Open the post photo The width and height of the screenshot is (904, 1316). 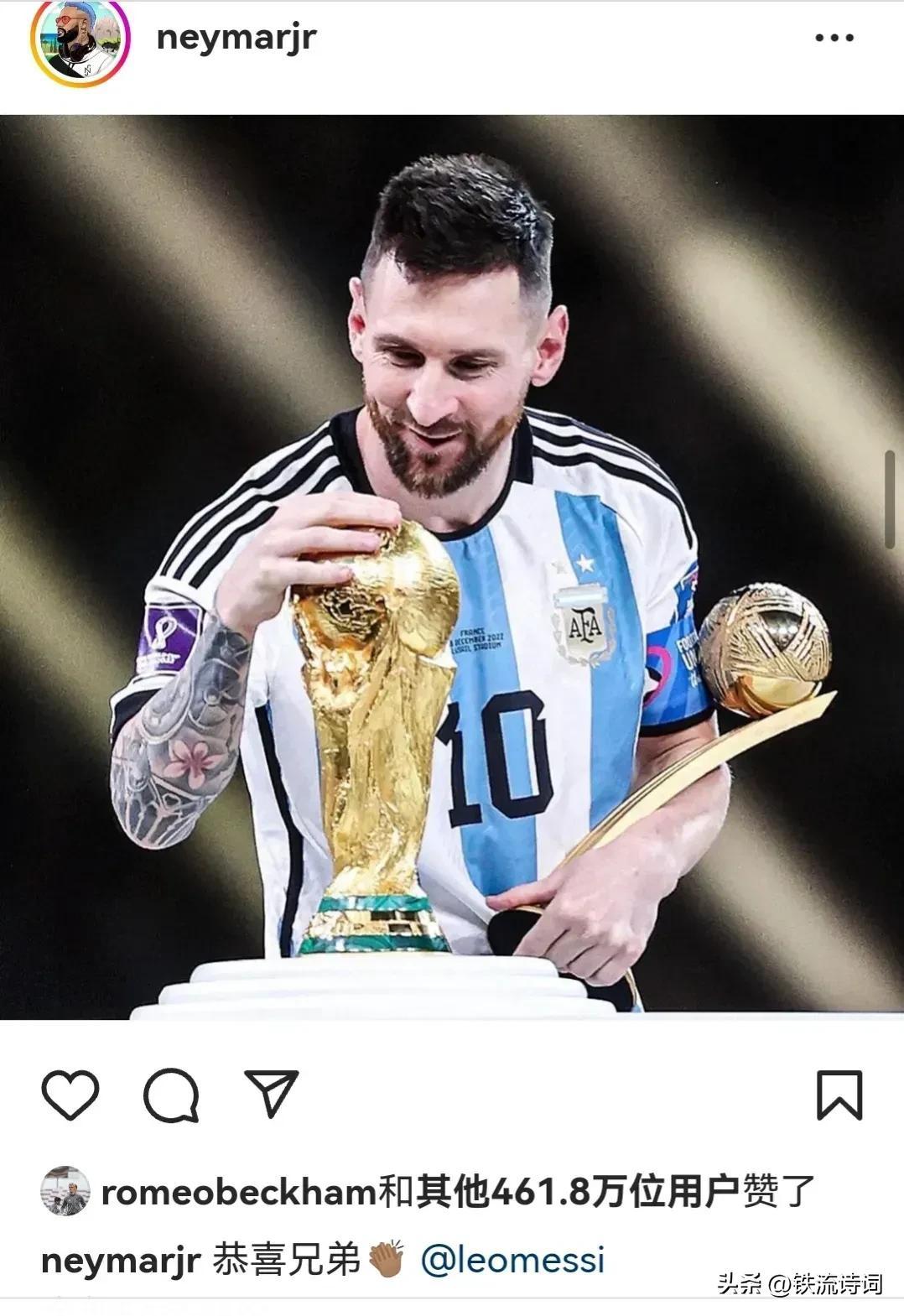point(451,567)
